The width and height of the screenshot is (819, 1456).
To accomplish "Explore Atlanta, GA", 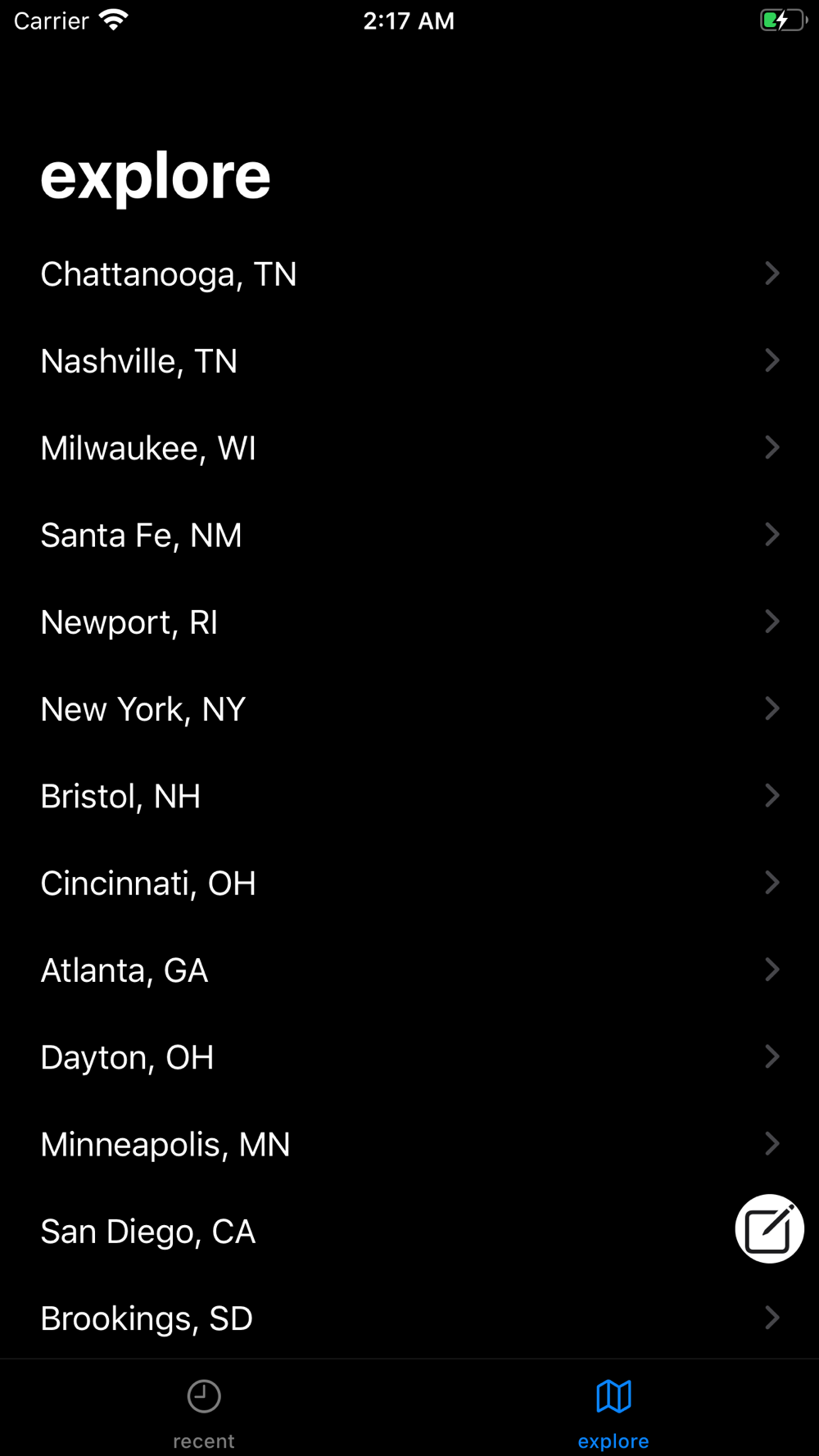I will tap(409, 970).
